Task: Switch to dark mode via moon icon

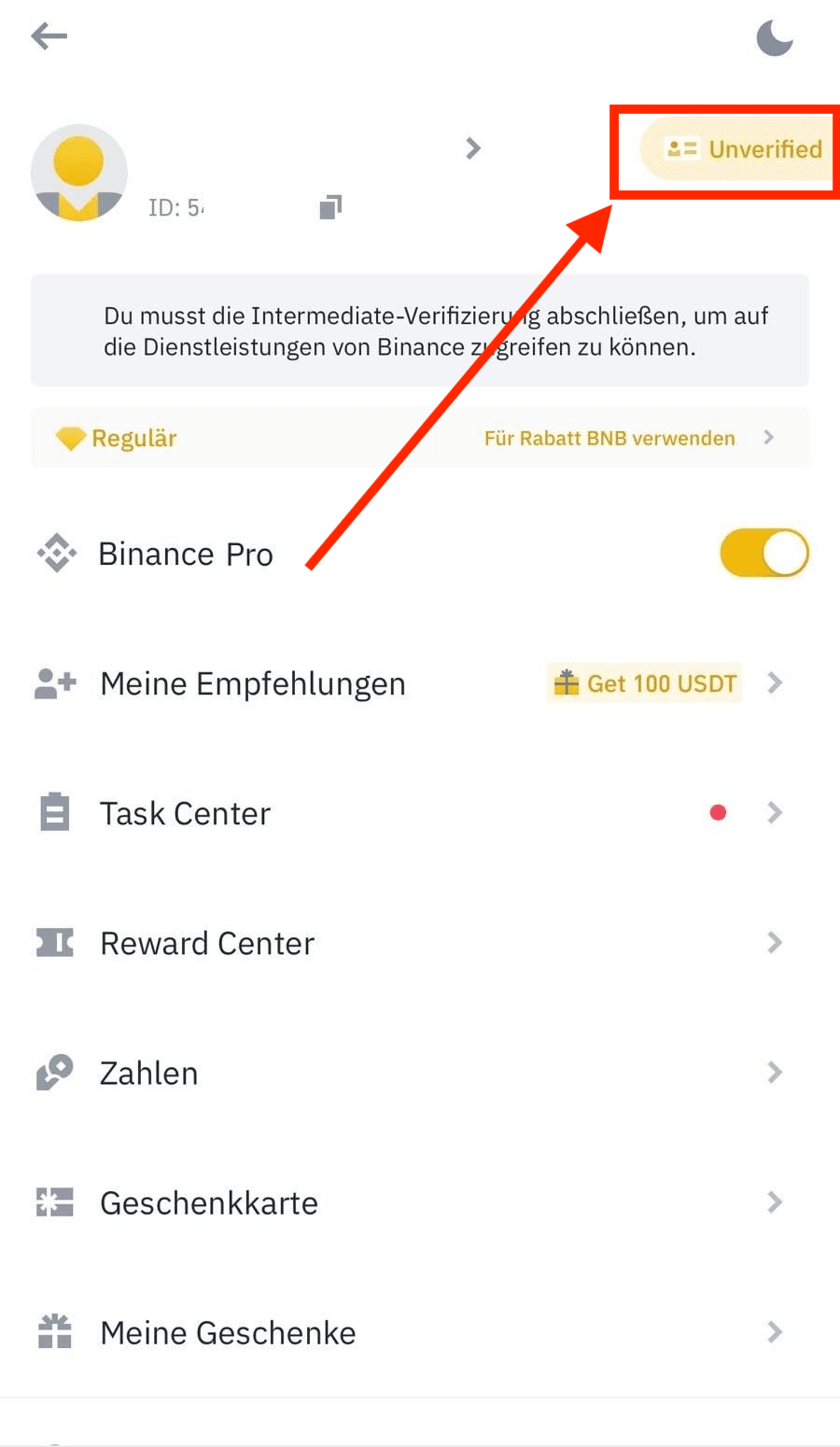Action: [x=774, y=38]
